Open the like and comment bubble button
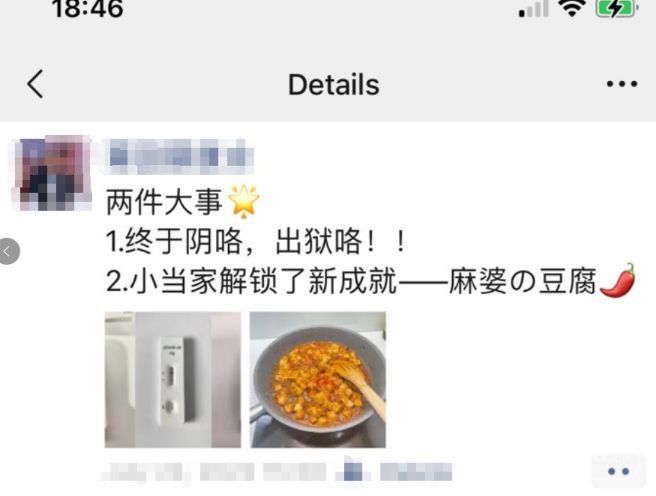The height and width of the screenshot is (496, 656). (x=618, y=470)
